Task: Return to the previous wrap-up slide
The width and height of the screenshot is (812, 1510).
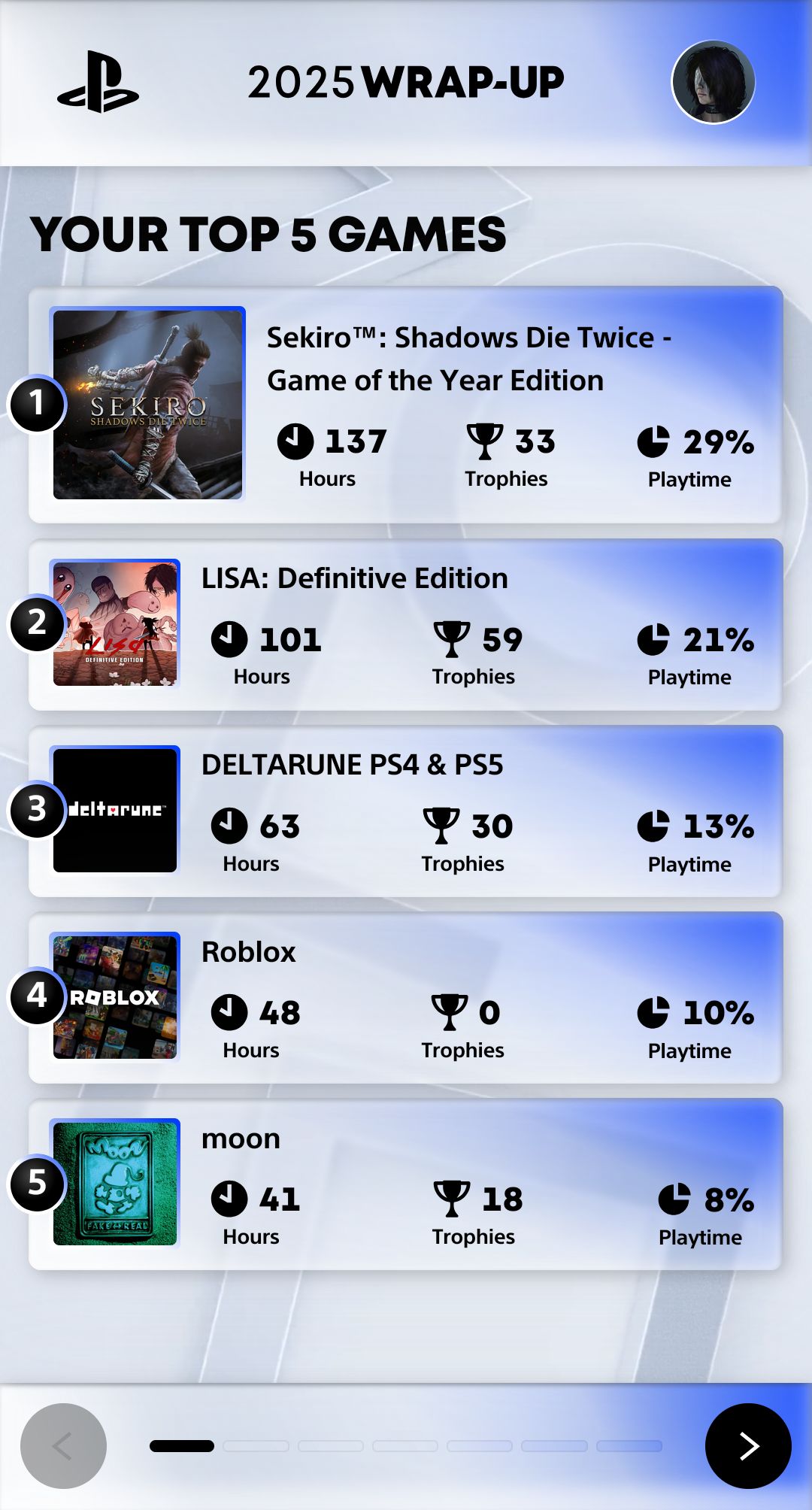Action: coord(63,1445)
